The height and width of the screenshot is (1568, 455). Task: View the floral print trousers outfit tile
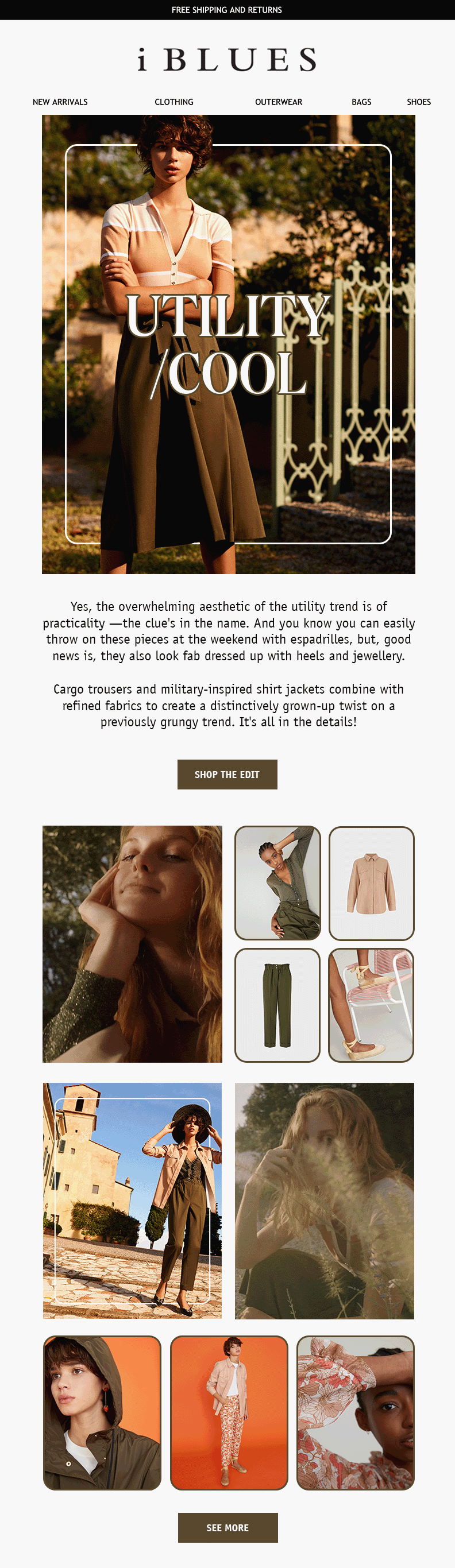(229, 1413)
